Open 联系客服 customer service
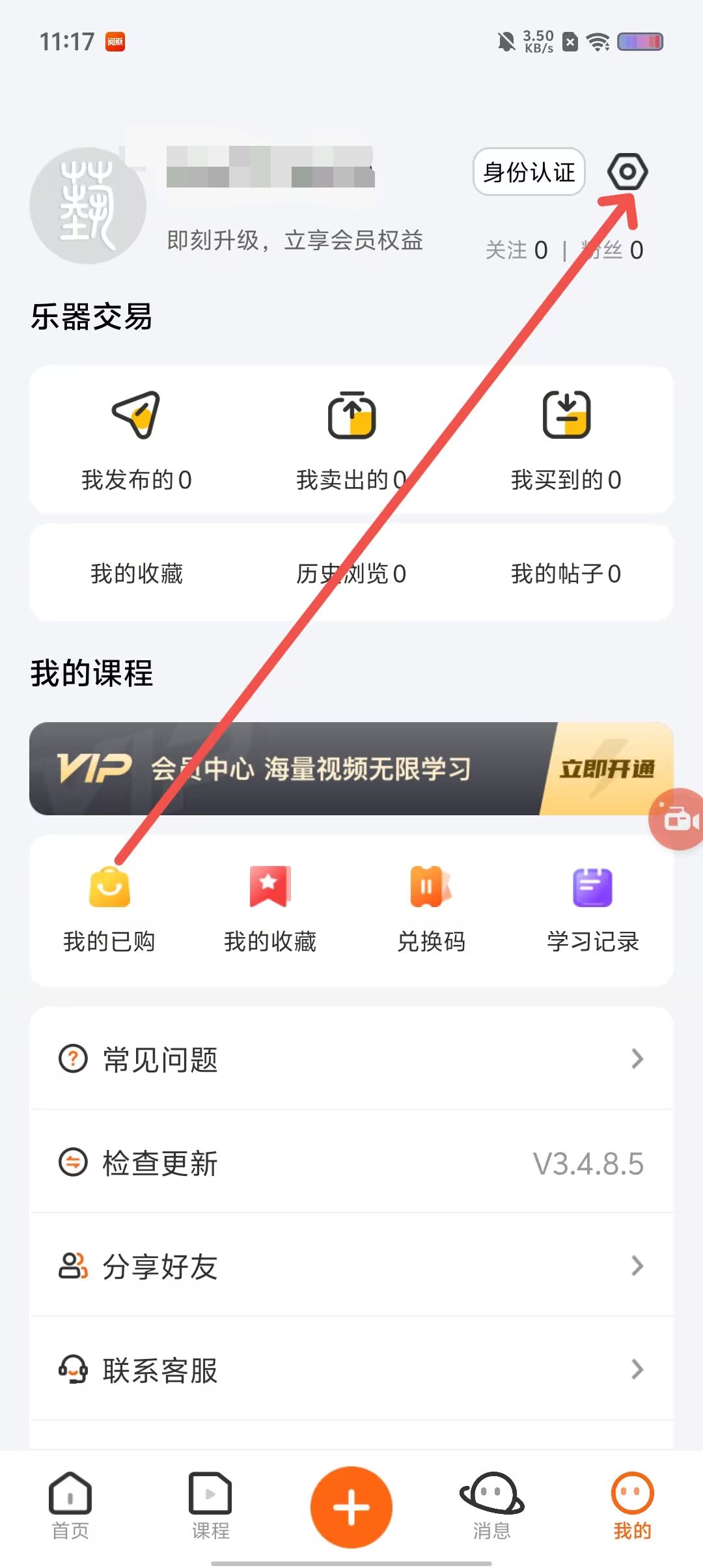 point(351,1370)
